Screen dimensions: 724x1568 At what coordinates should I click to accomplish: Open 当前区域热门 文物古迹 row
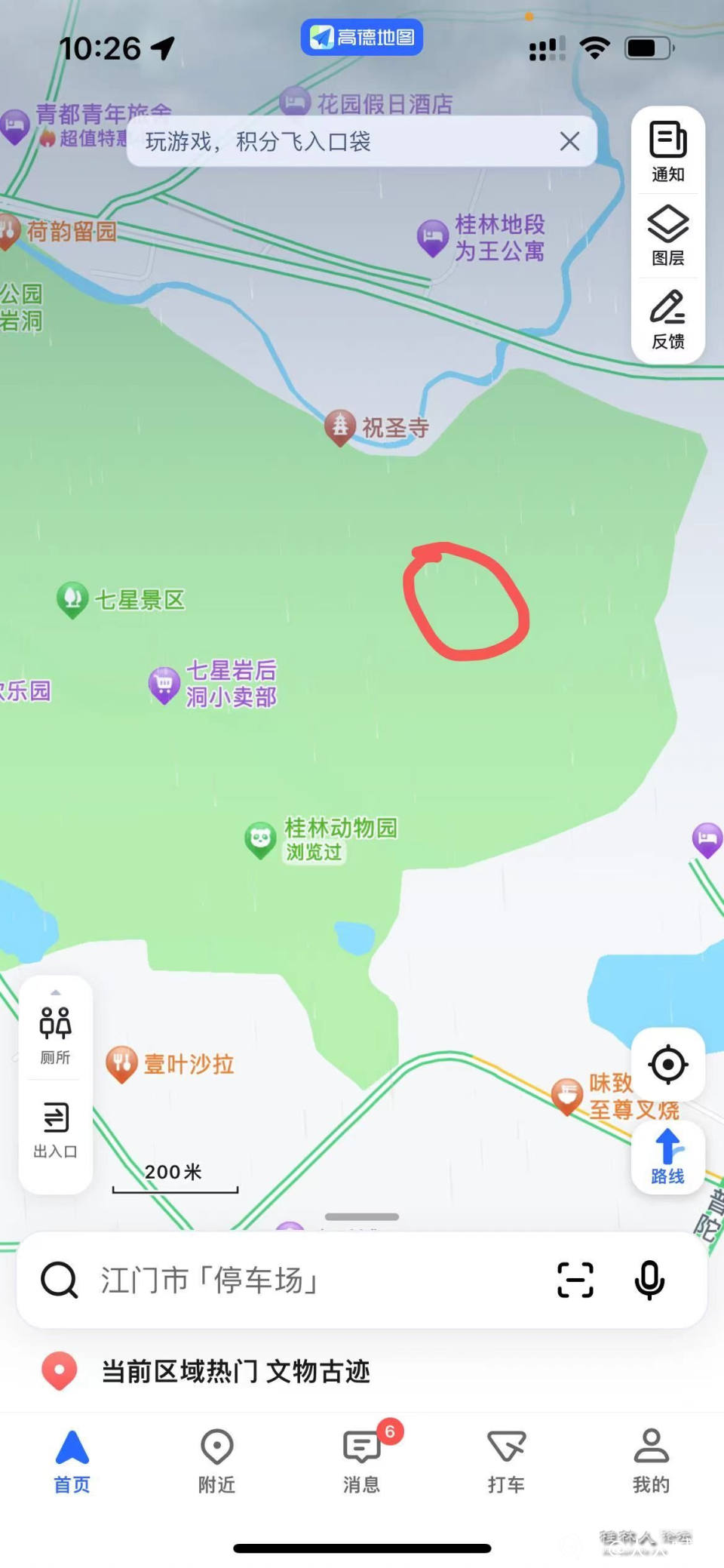[234, 1371]
